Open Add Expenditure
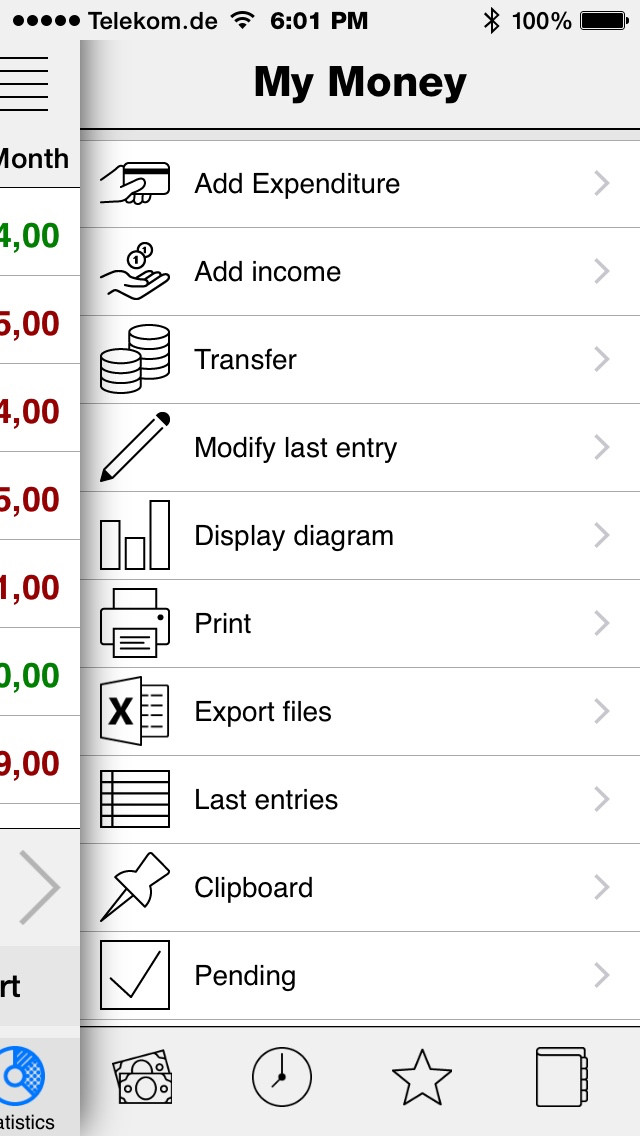Image resolution: width=640 pixels, height=1136 pixels. pos(360,184)
